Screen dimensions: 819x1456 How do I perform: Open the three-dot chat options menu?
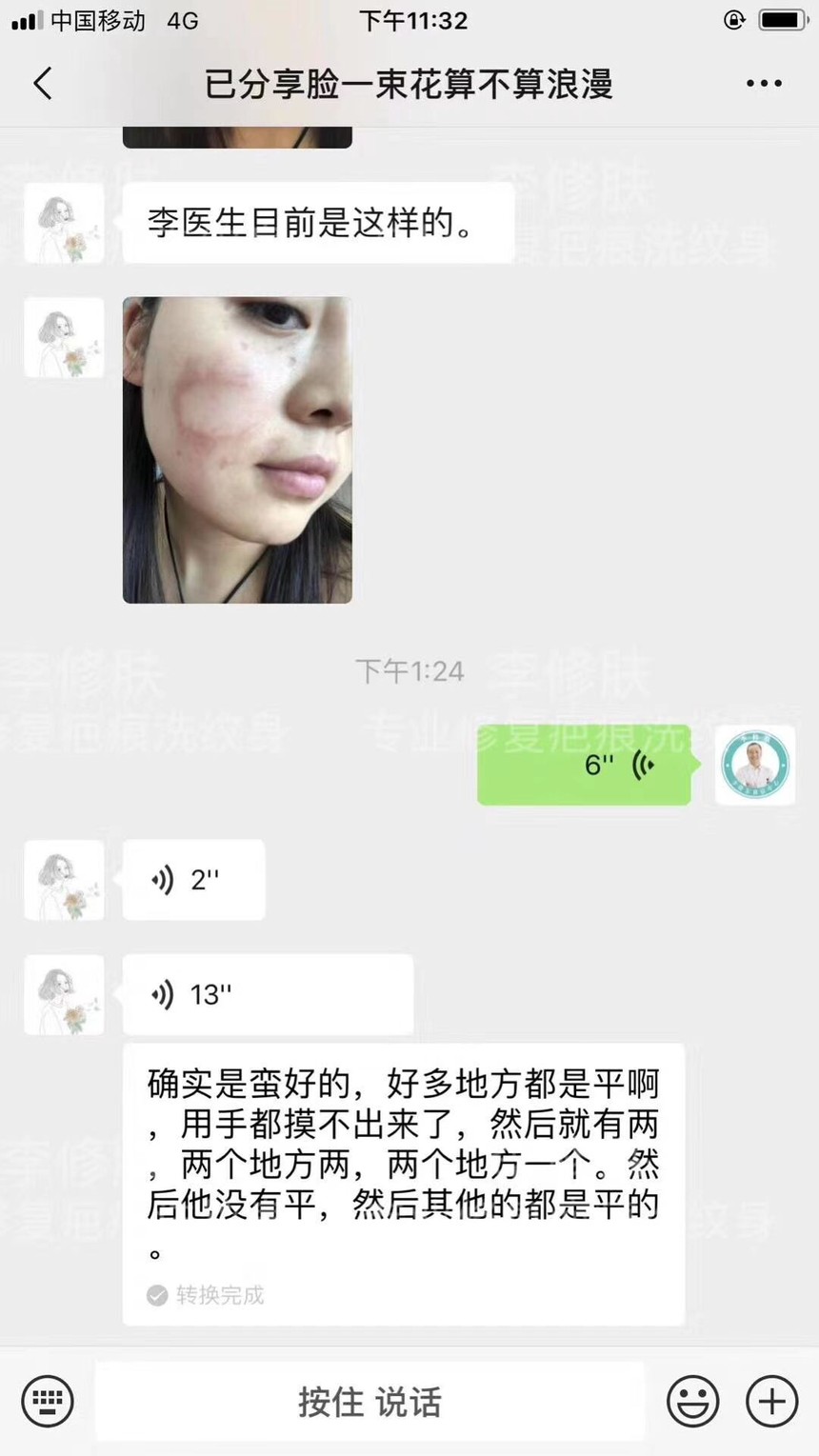764,84
